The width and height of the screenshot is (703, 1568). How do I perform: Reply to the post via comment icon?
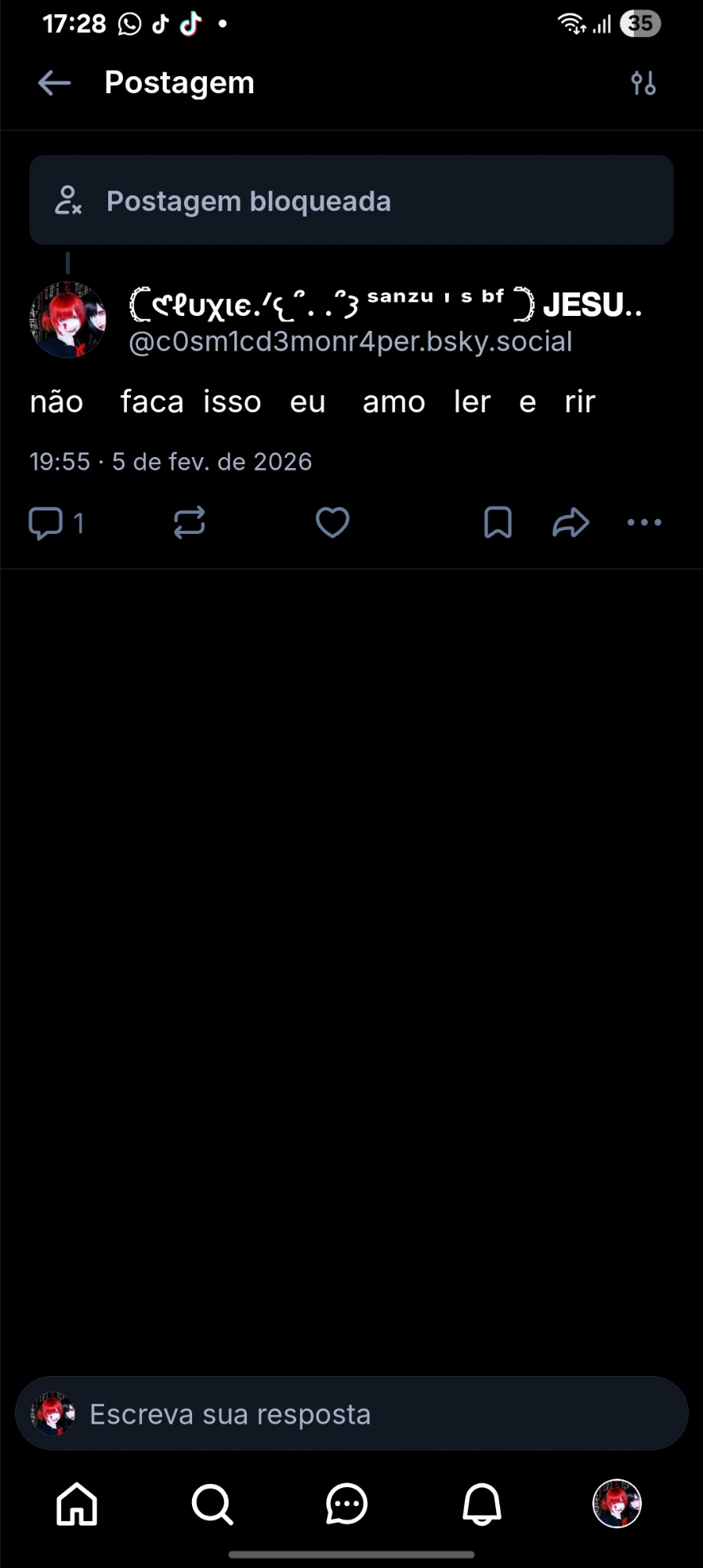click(x=46, y=523)
